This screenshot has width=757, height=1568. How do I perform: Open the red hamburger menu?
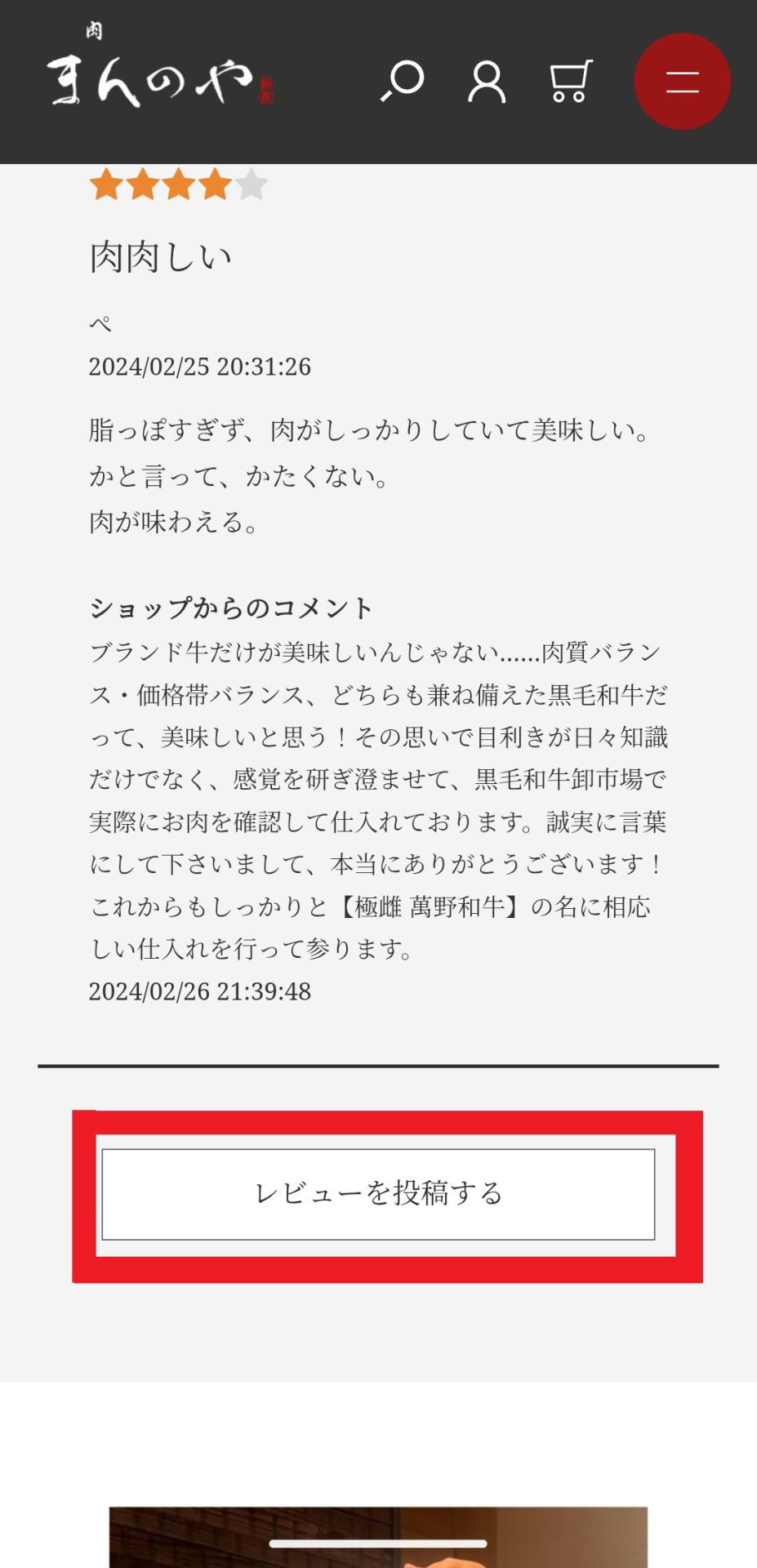coord(682,82)
